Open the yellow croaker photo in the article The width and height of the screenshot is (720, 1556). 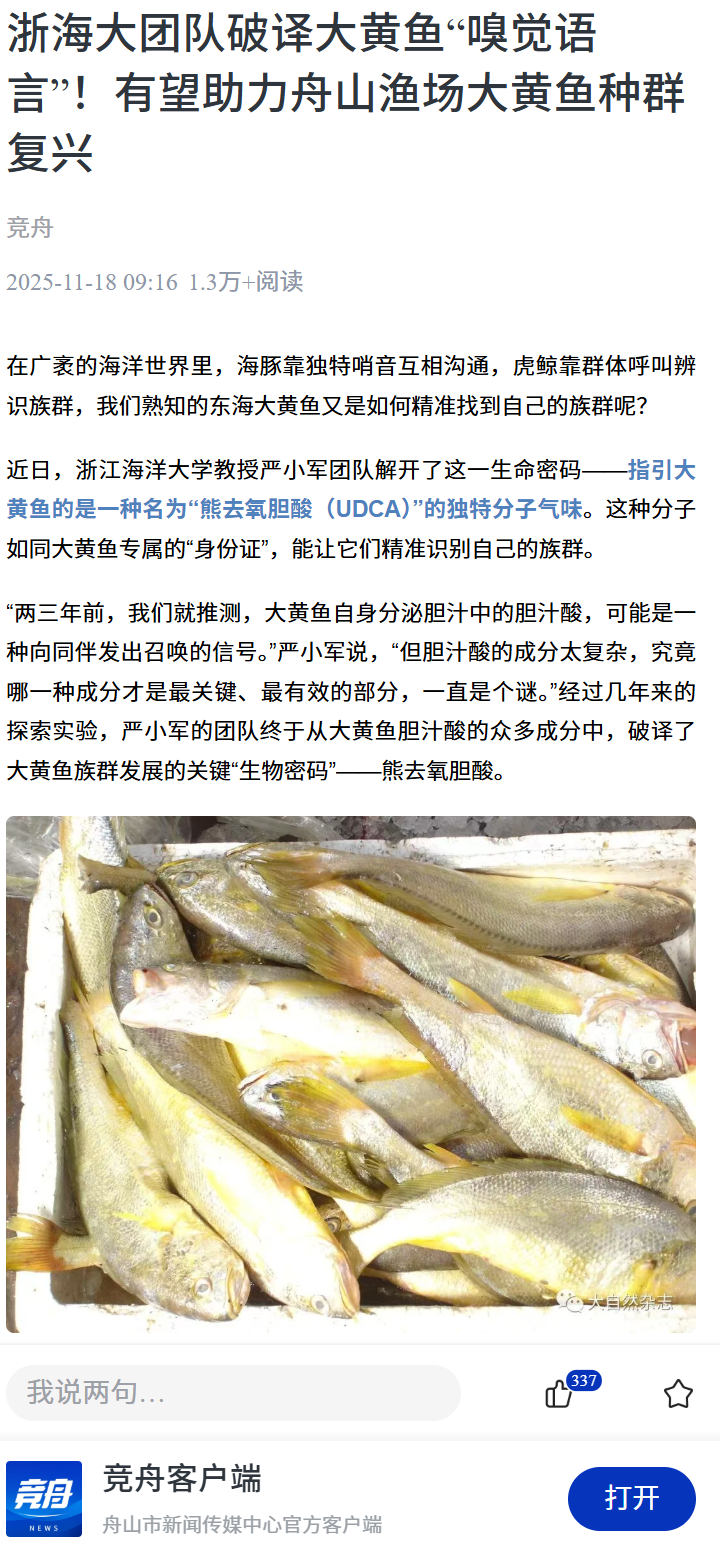coord(351,1073)
